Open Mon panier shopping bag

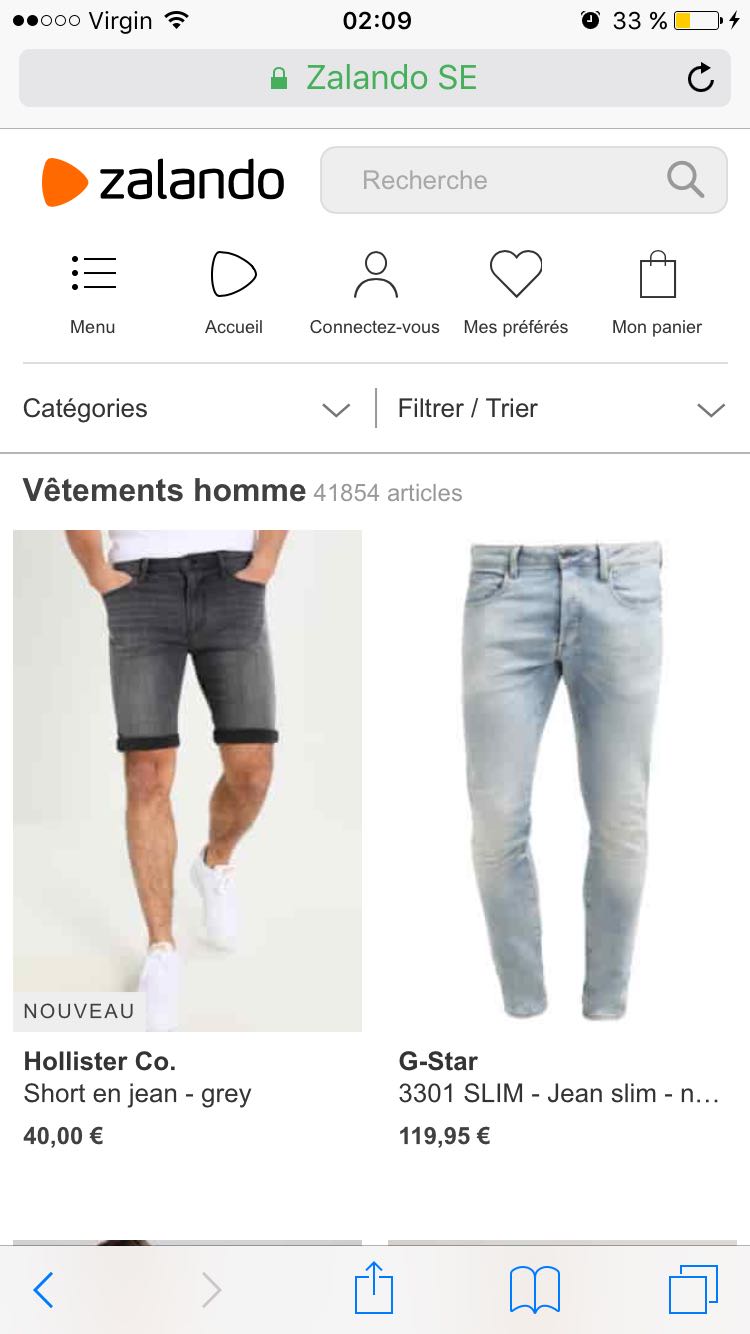657,292
